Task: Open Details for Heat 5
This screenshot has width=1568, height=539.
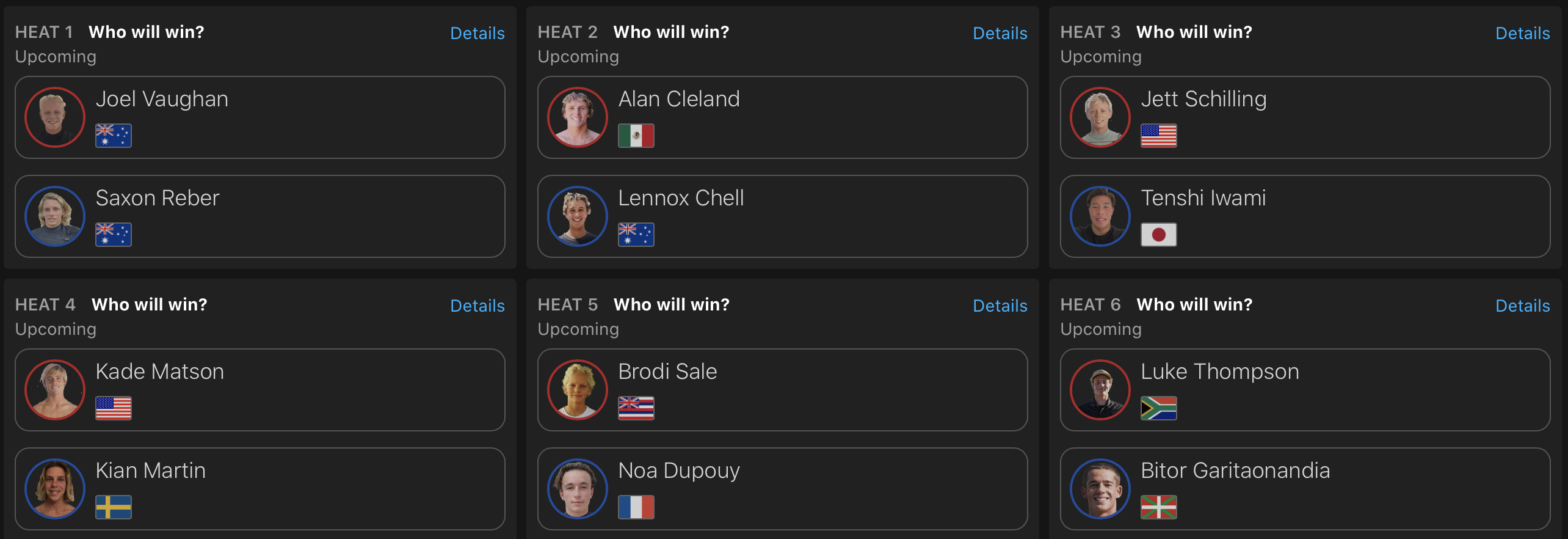Action: [x=1000, y=306]
